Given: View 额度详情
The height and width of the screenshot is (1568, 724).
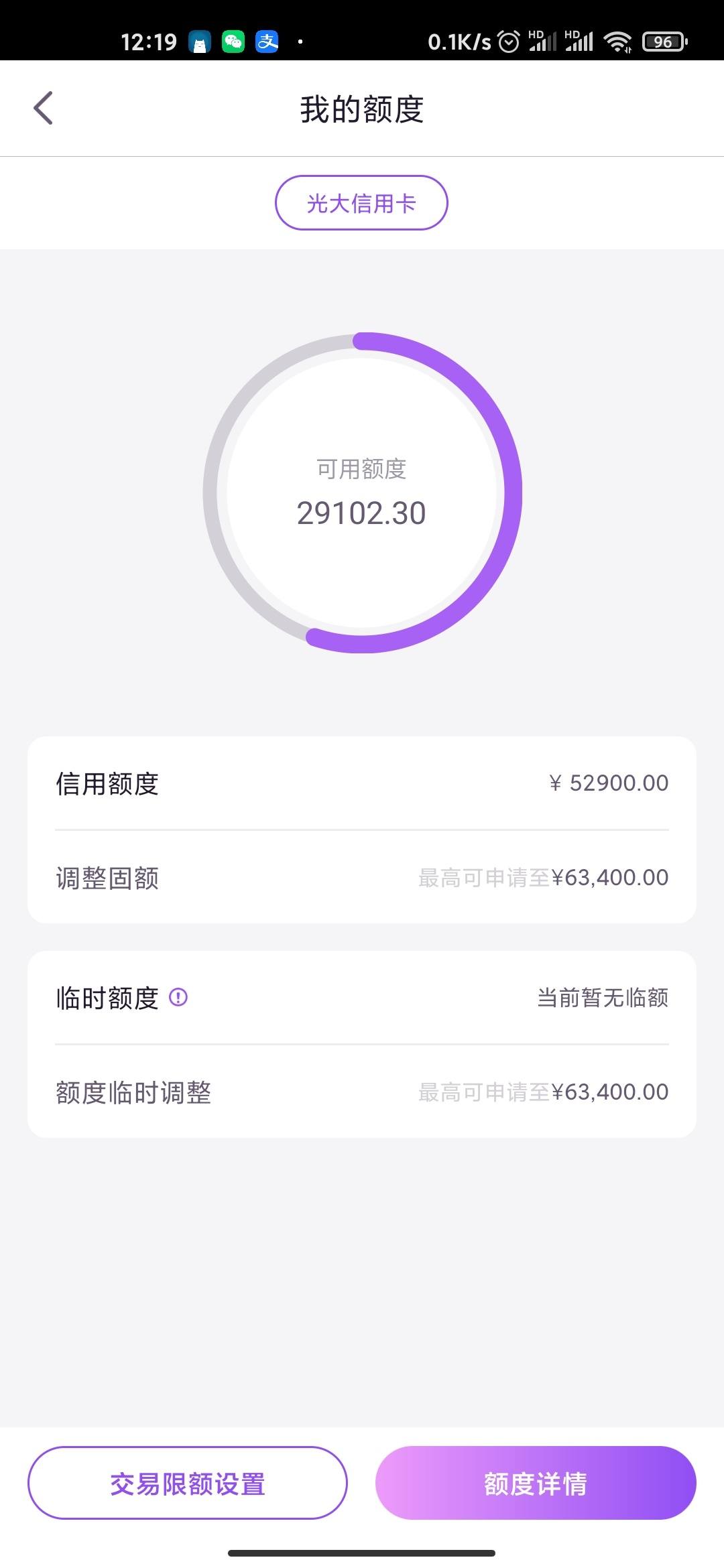Looking at the screenshot, I should pos(536,1483).
